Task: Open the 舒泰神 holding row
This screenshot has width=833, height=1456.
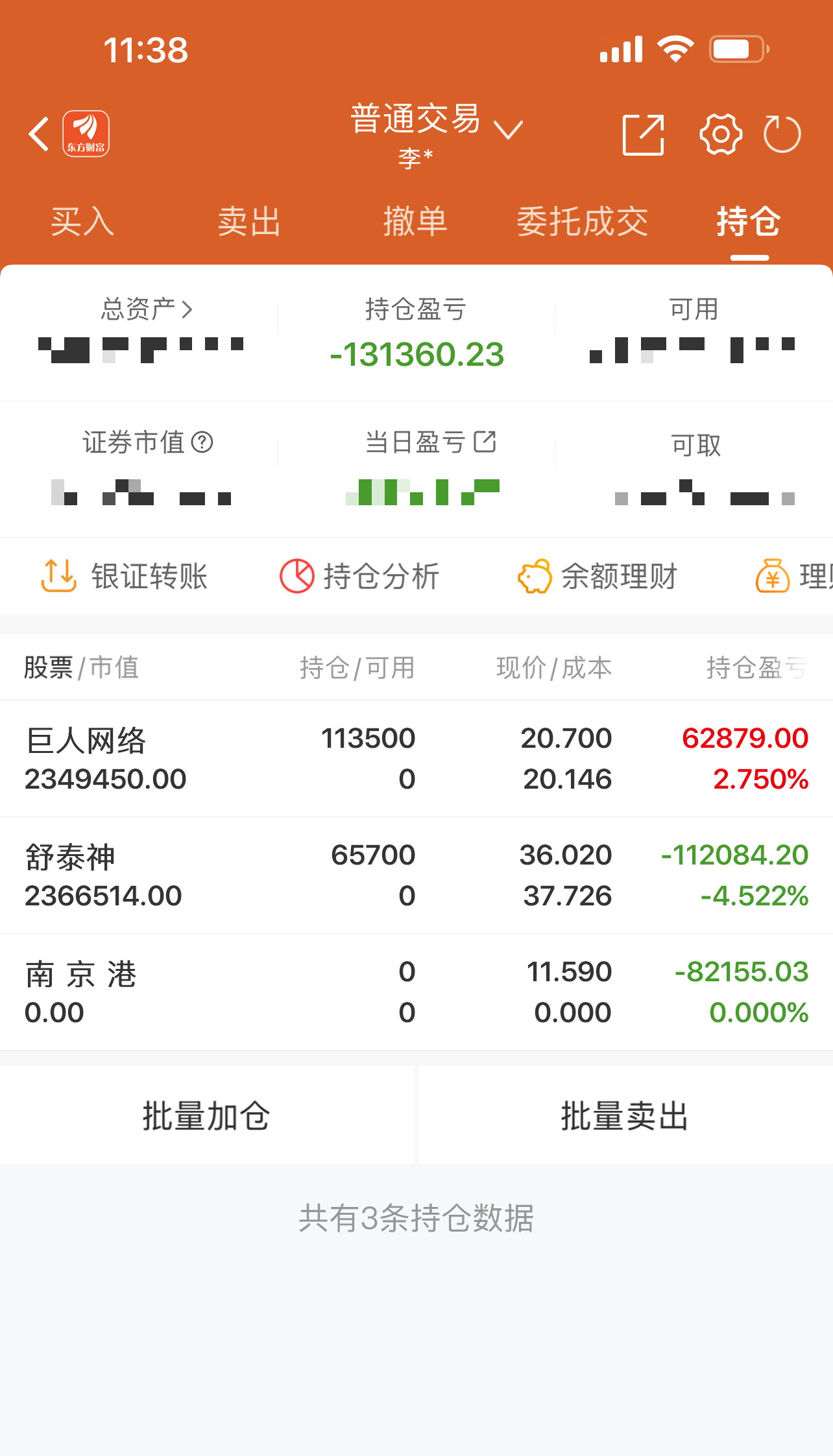Action: [x=416, y=876]
